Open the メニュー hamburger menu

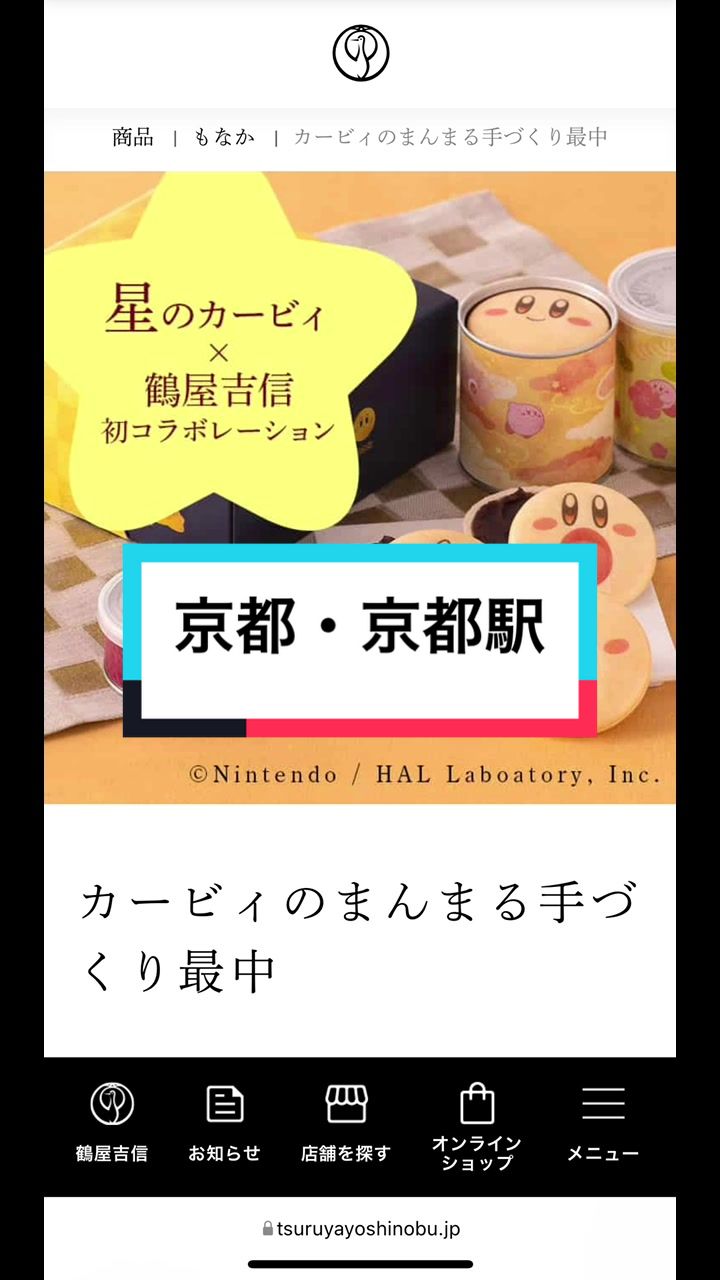[x=603, y=1123]
